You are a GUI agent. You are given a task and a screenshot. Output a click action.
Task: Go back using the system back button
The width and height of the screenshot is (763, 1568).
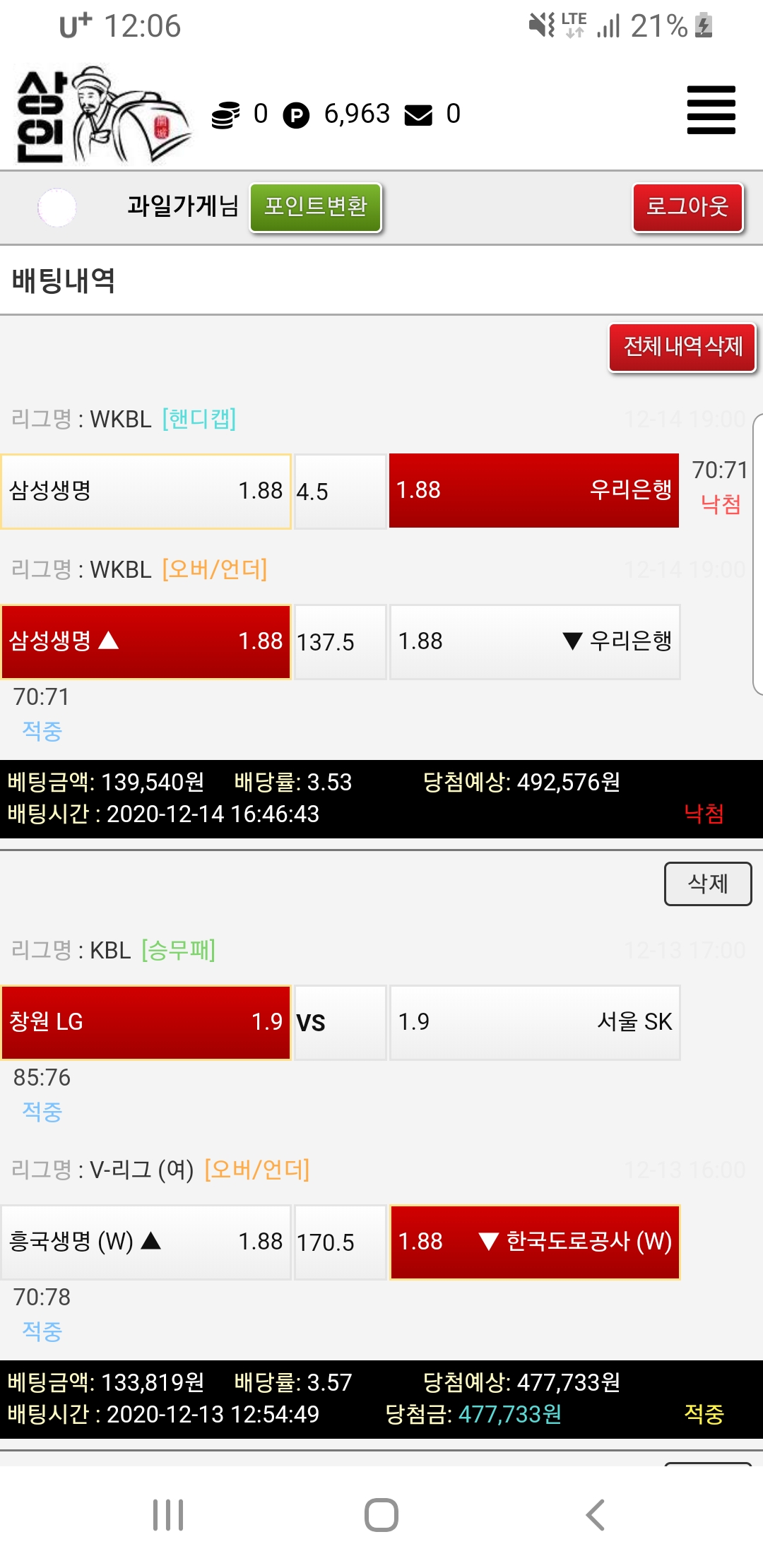595,1515
